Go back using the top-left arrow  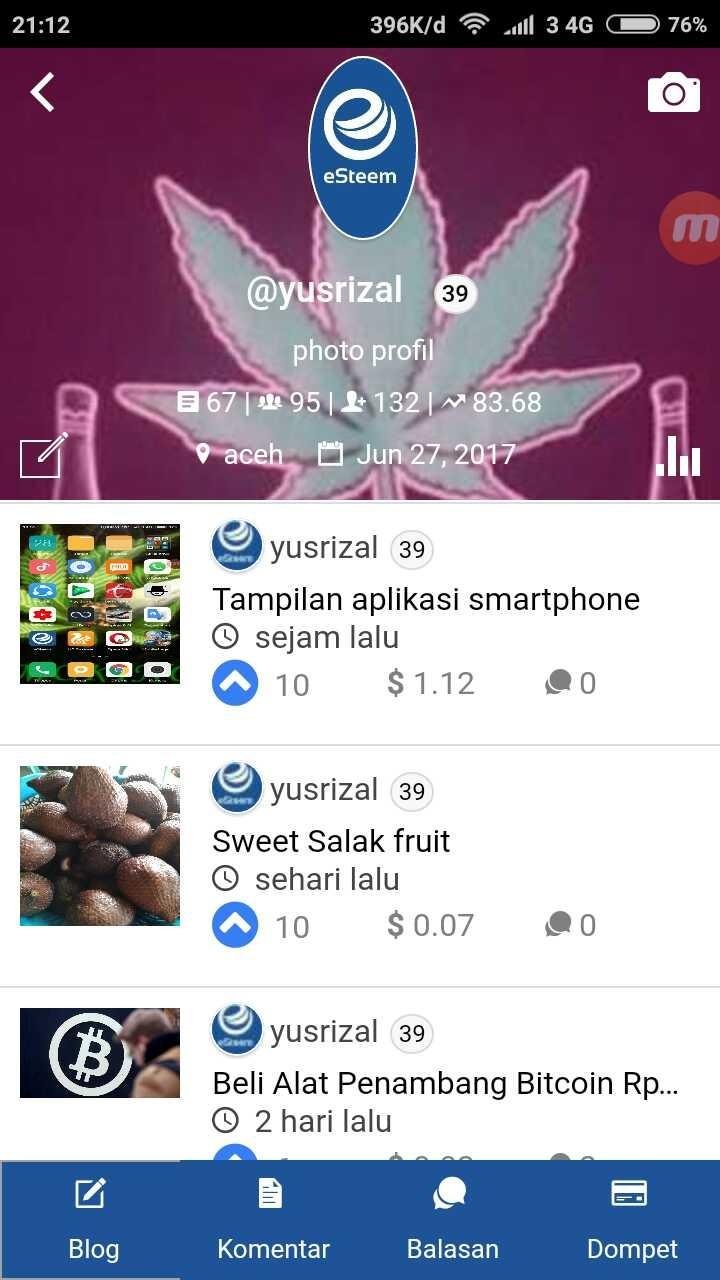coord(42,92)
